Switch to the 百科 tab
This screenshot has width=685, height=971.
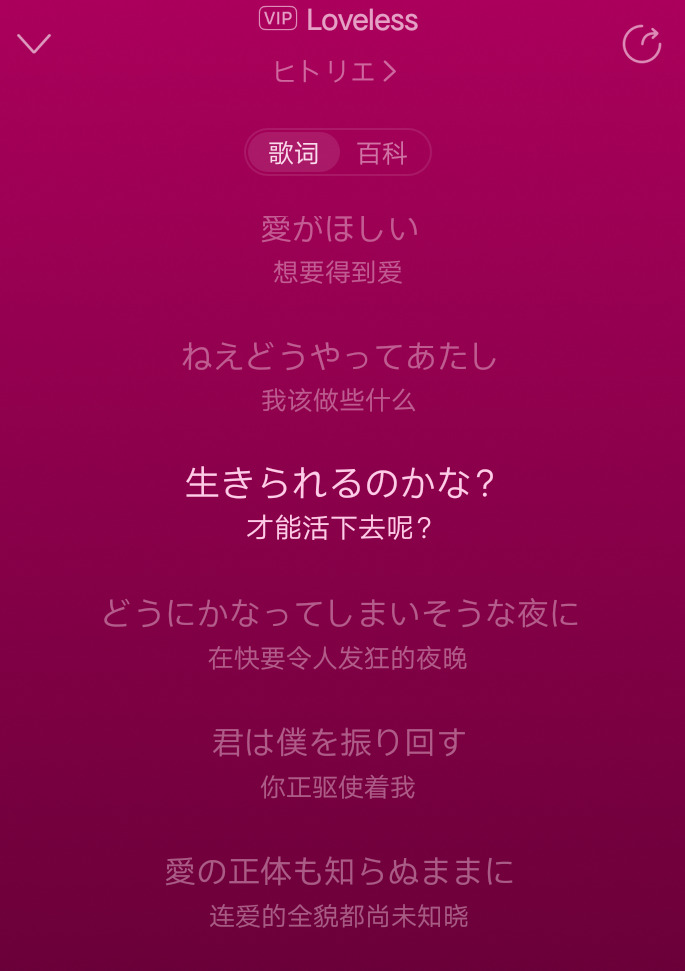pyautogui.click(x=382, y=153)
